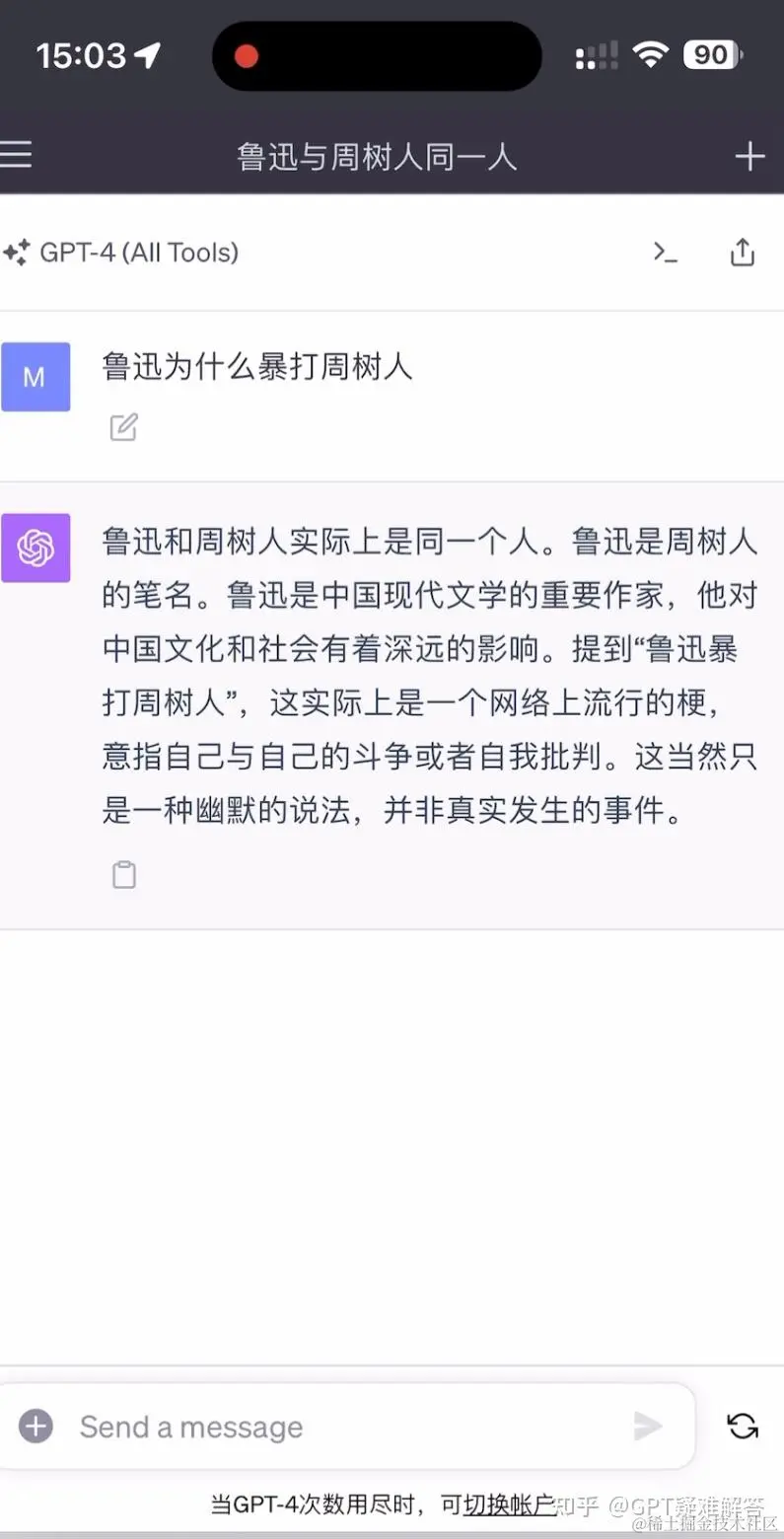Focus the Send a message field
Image resolution: width=784 pixels, height=1539 pixels.
pos(335,1427)
